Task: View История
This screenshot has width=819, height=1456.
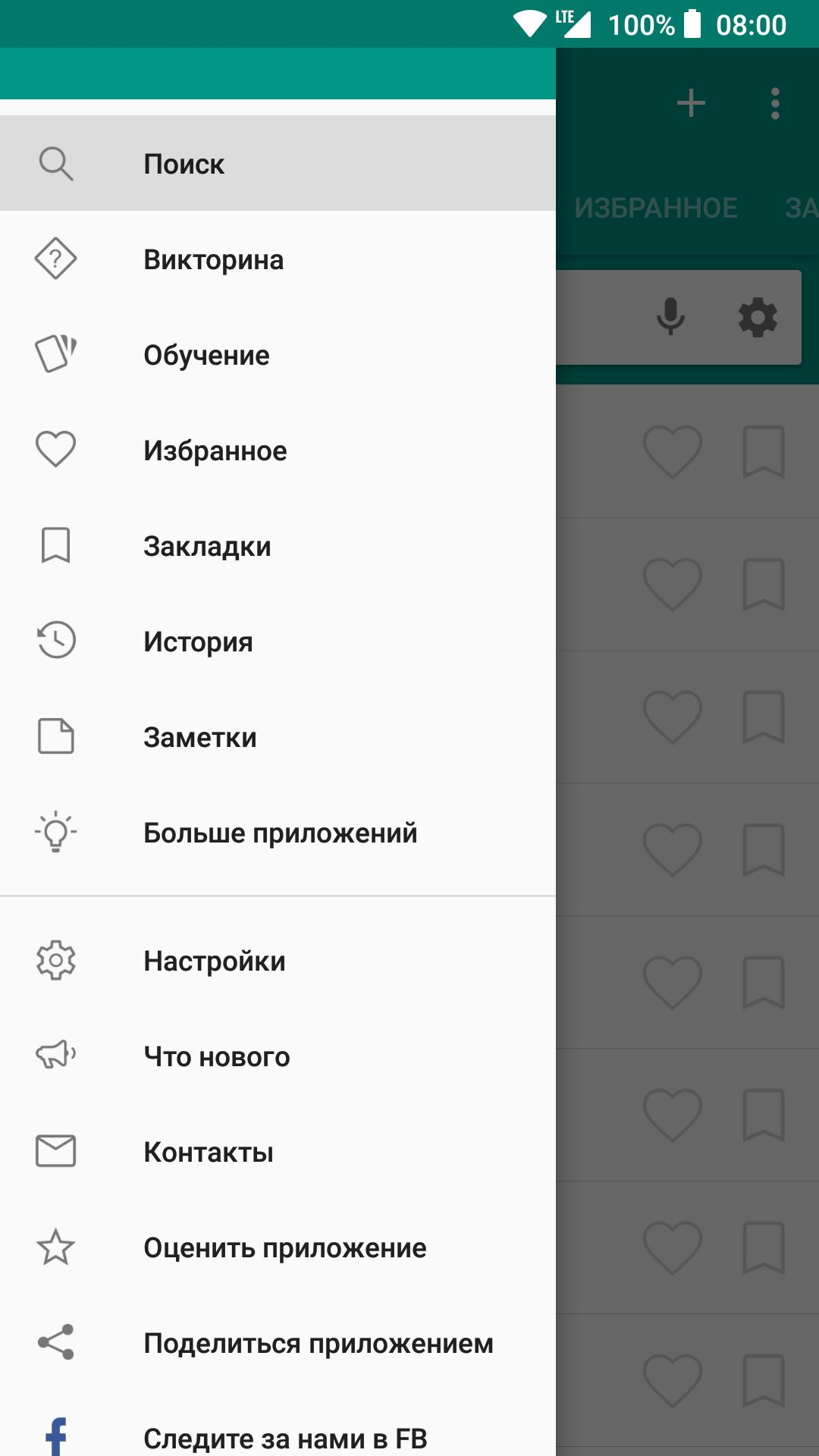Action: click(x=278, y=641)
